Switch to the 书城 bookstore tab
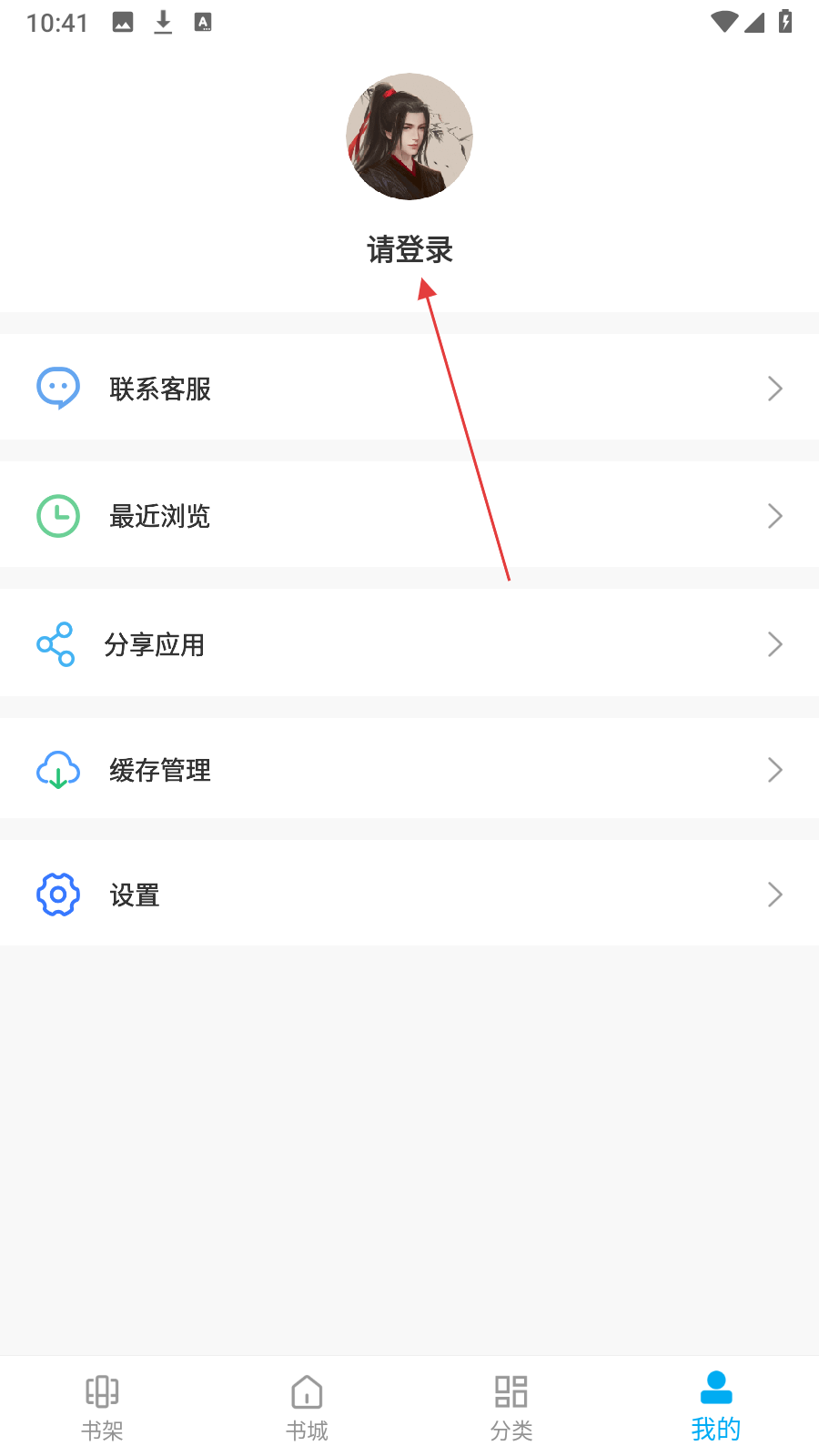Screen dimensions: 819x1456 [307, 1407]
